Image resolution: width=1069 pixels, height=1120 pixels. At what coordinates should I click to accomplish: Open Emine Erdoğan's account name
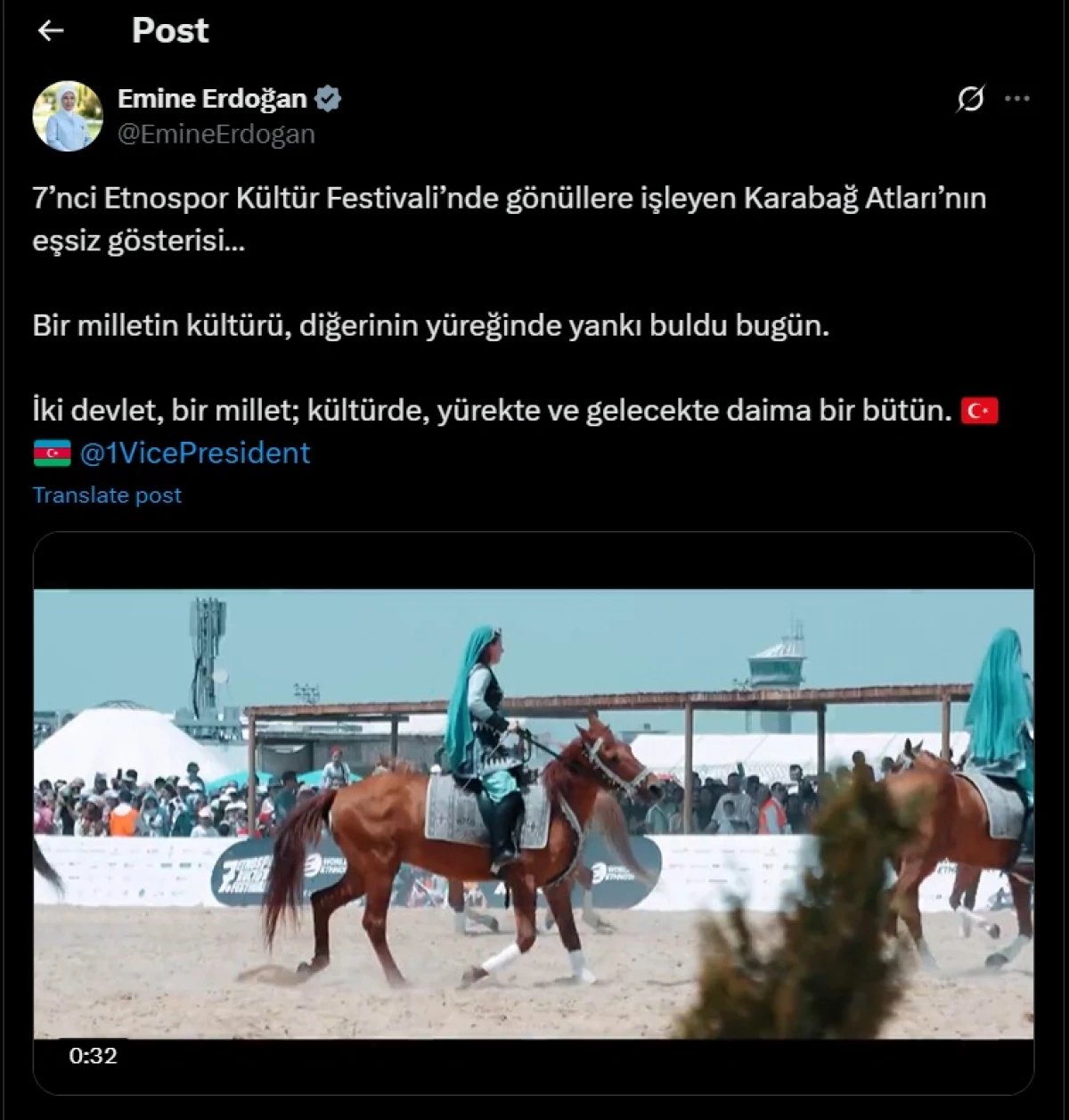pyautogui.click(x=212, y=98)
